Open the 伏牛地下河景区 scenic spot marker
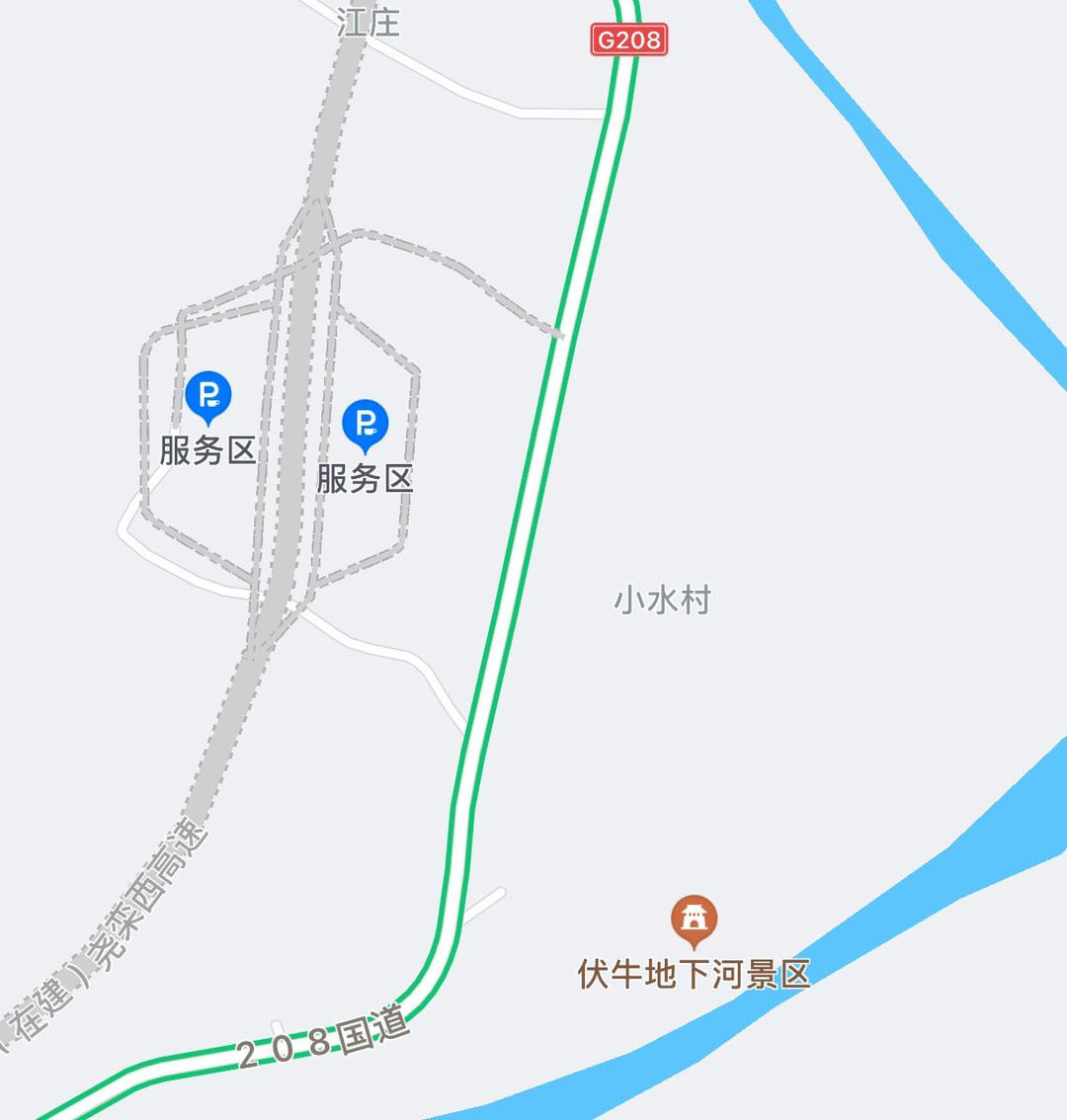This screenshot has width=1067, height=1120. click(x=695, y=920)
